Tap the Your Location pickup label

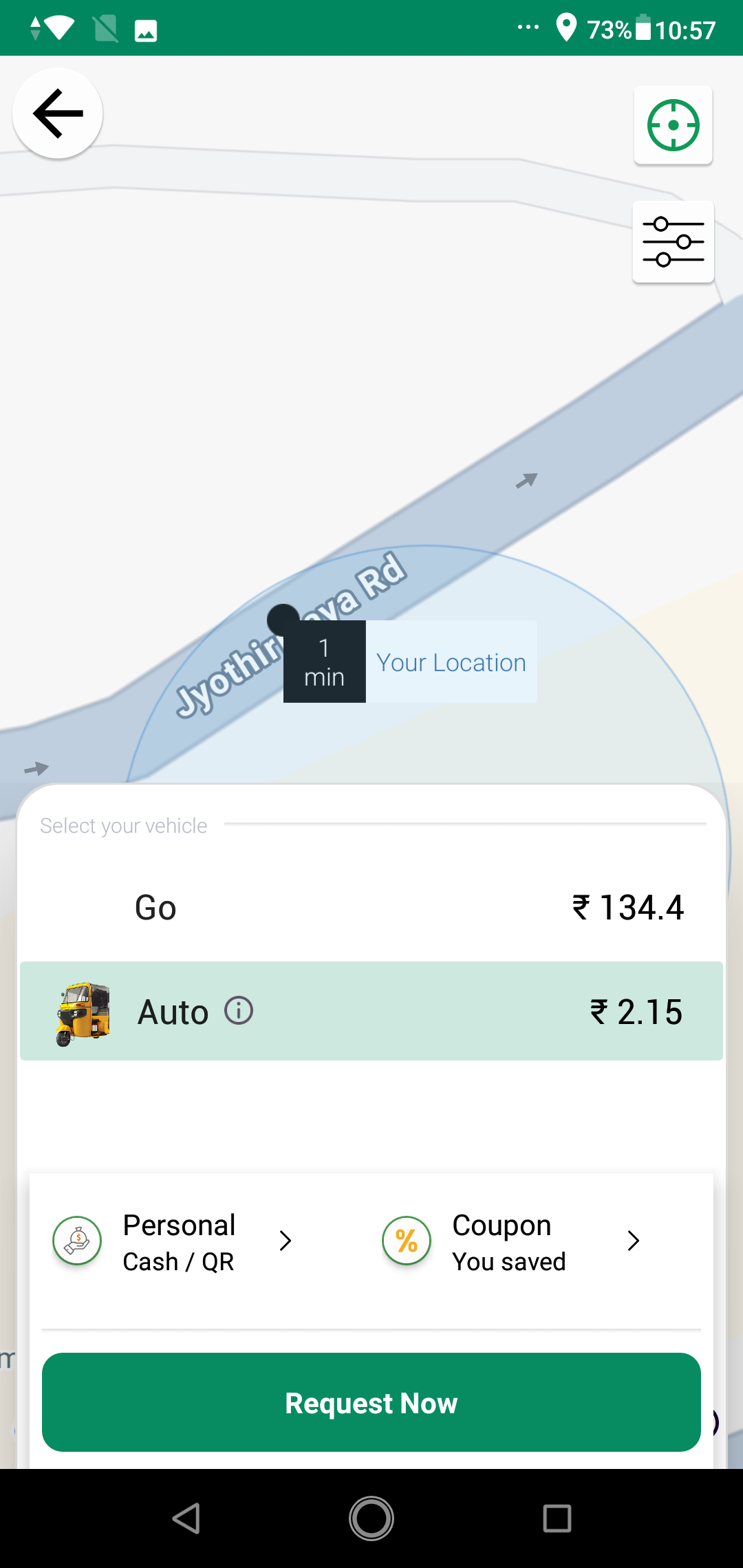click(451, 662)
